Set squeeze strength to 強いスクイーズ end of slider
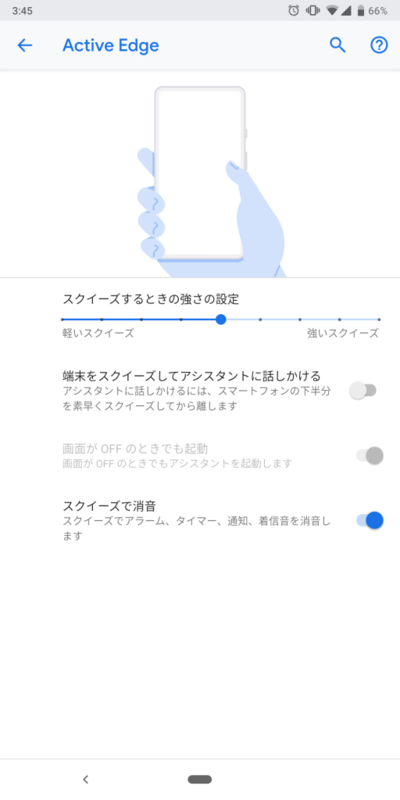 (379, 319)
